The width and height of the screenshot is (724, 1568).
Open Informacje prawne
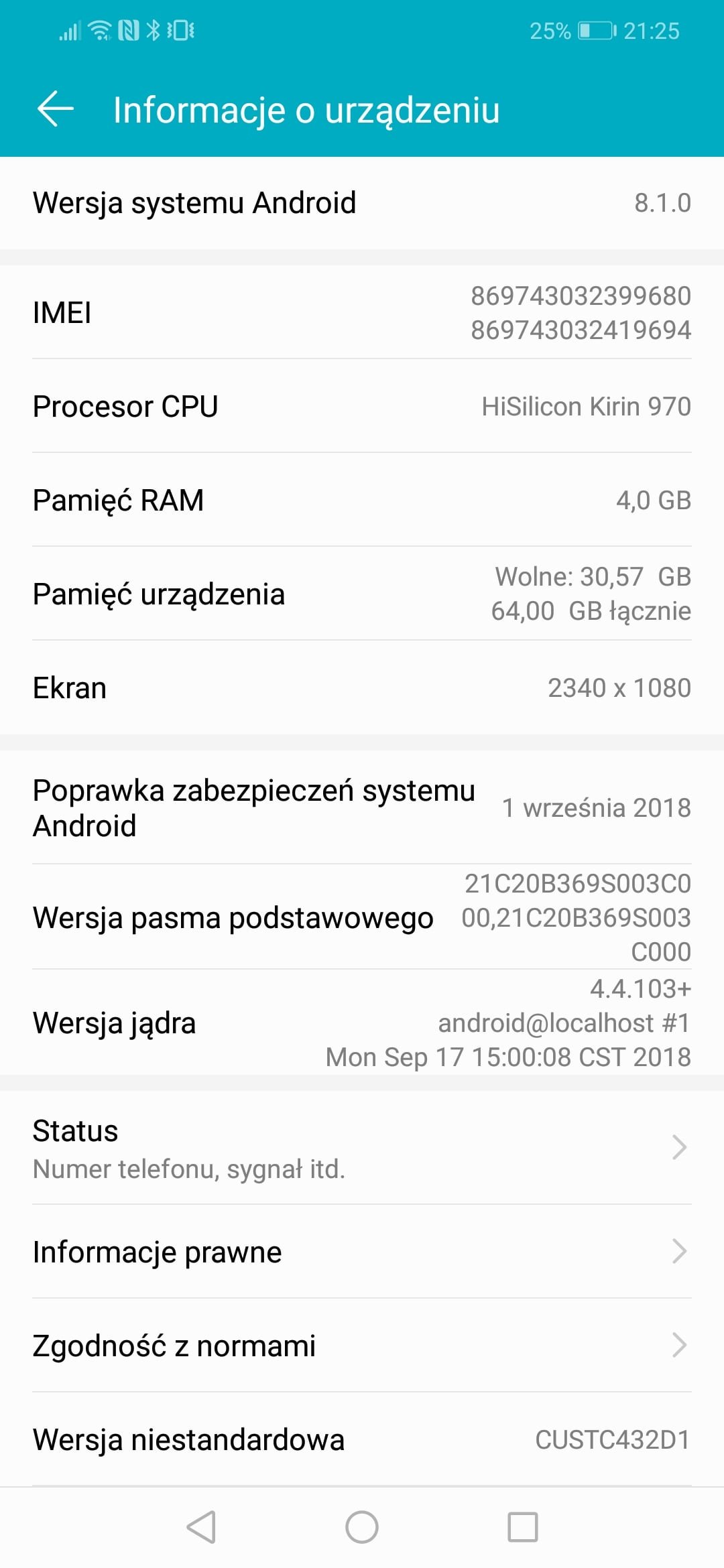pos(362,1252)
